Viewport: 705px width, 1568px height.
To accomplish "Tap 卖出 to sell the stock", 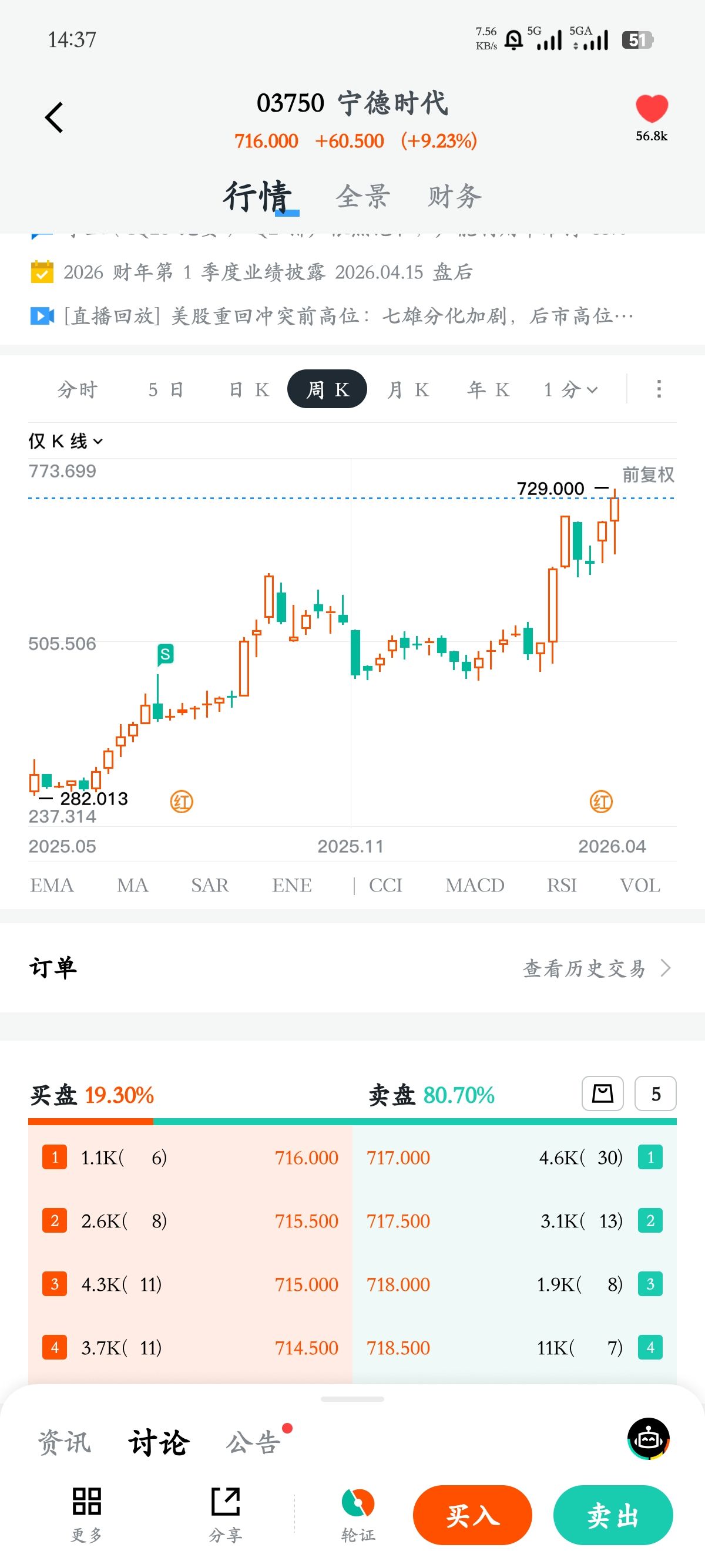I will tap(612, 1515).
